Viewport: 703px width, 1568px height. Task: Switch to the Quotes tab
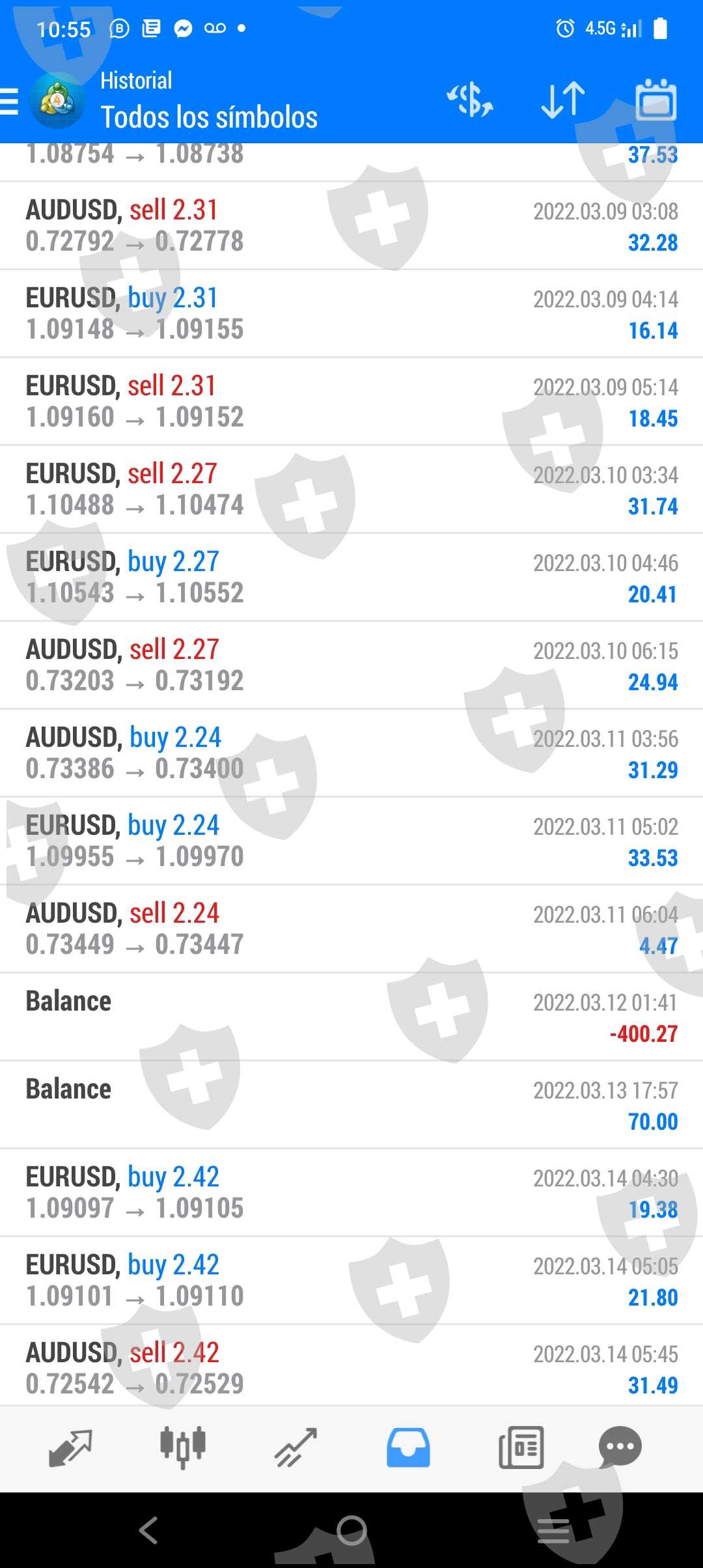click(70, 1448)
